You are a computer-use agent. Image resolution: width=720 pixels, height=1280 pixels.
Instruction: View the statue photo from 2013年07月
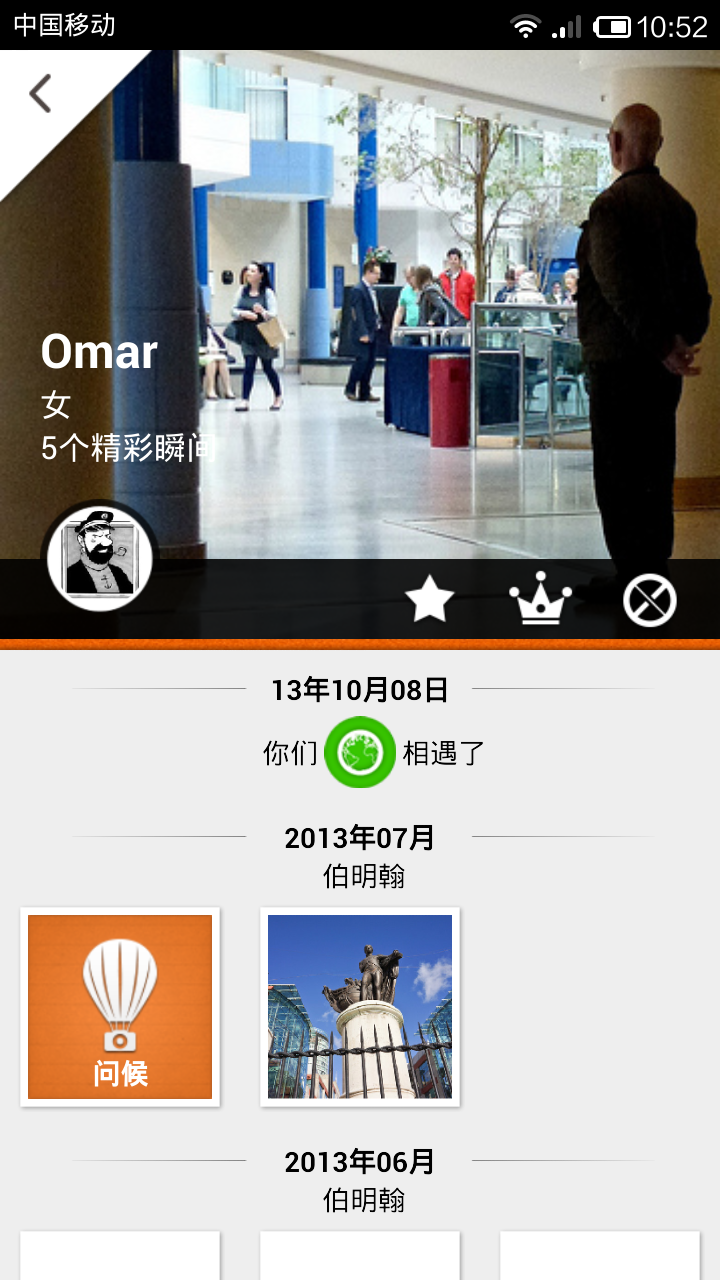[360, 1006]
